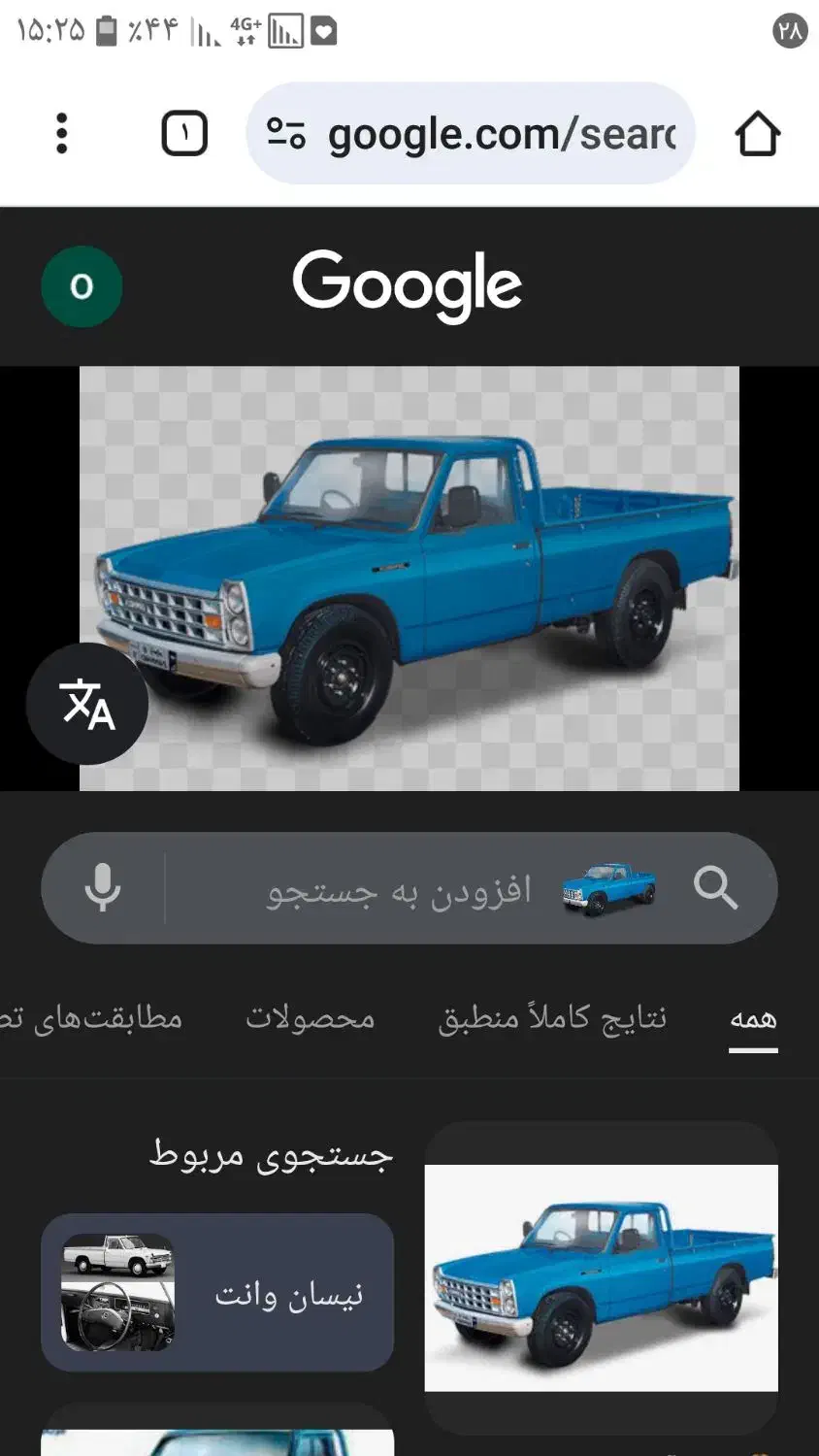Switch to 'نتایج کاملاً منطبق' tab
The height and width of the screenshot is (1456, 819).
pos(552,1018)
